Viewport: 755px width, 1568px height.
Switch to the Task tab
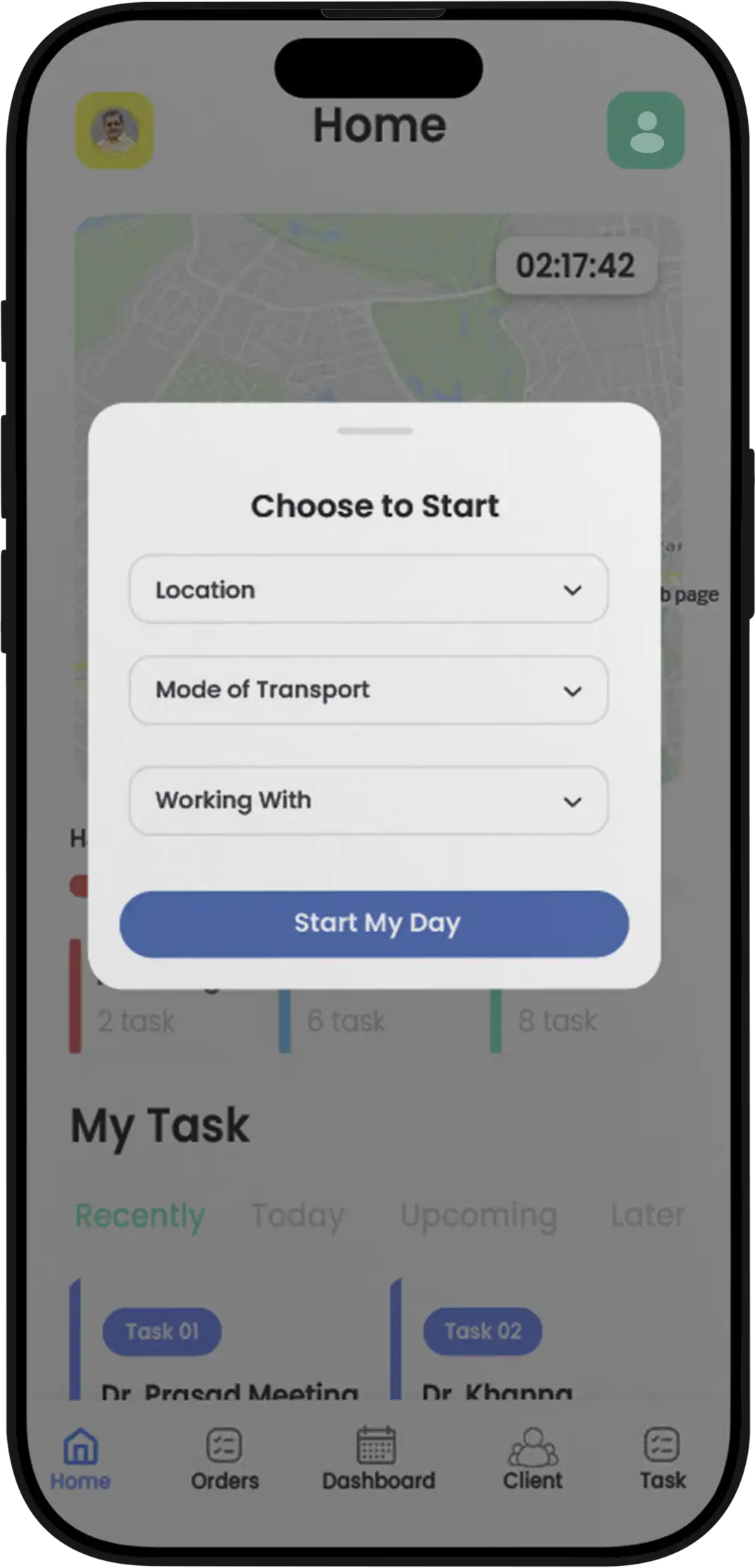(662, 1459)
